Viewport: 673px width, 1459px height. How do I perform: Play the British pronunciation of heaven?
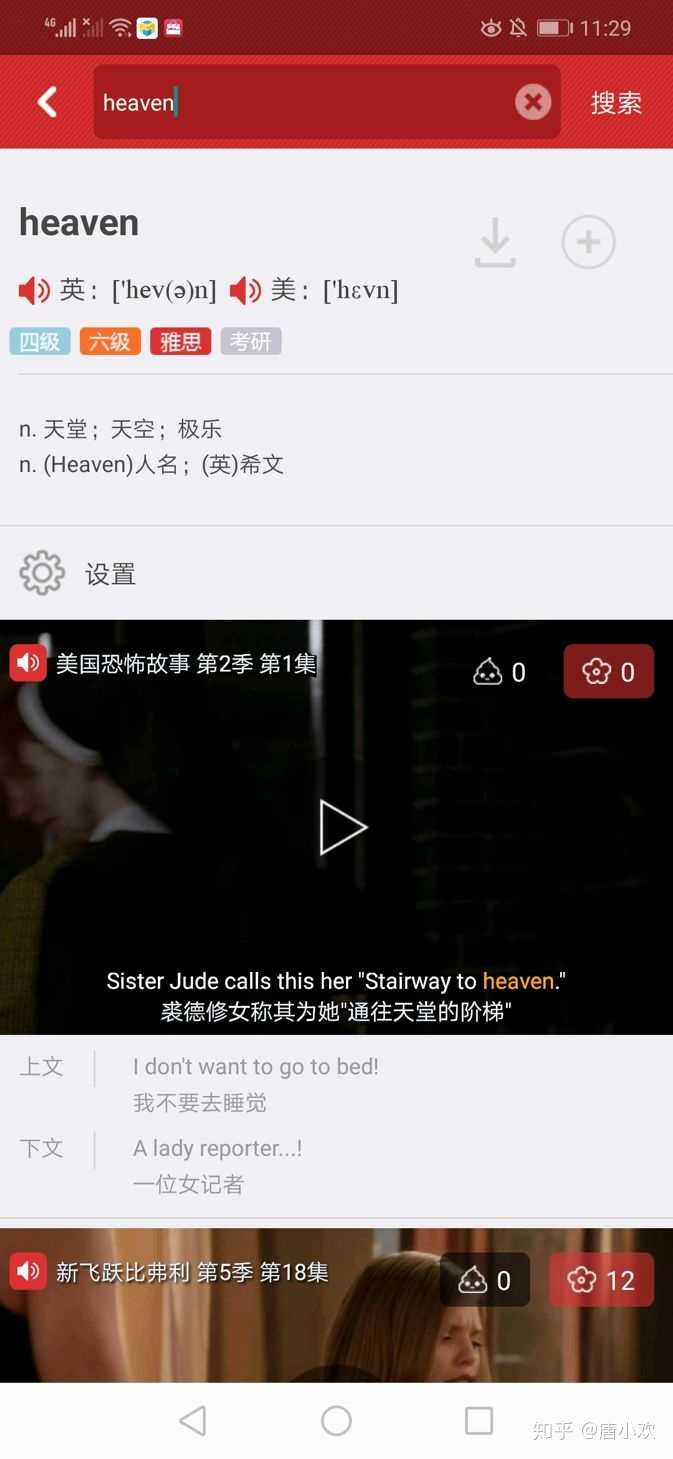[34, 291]
